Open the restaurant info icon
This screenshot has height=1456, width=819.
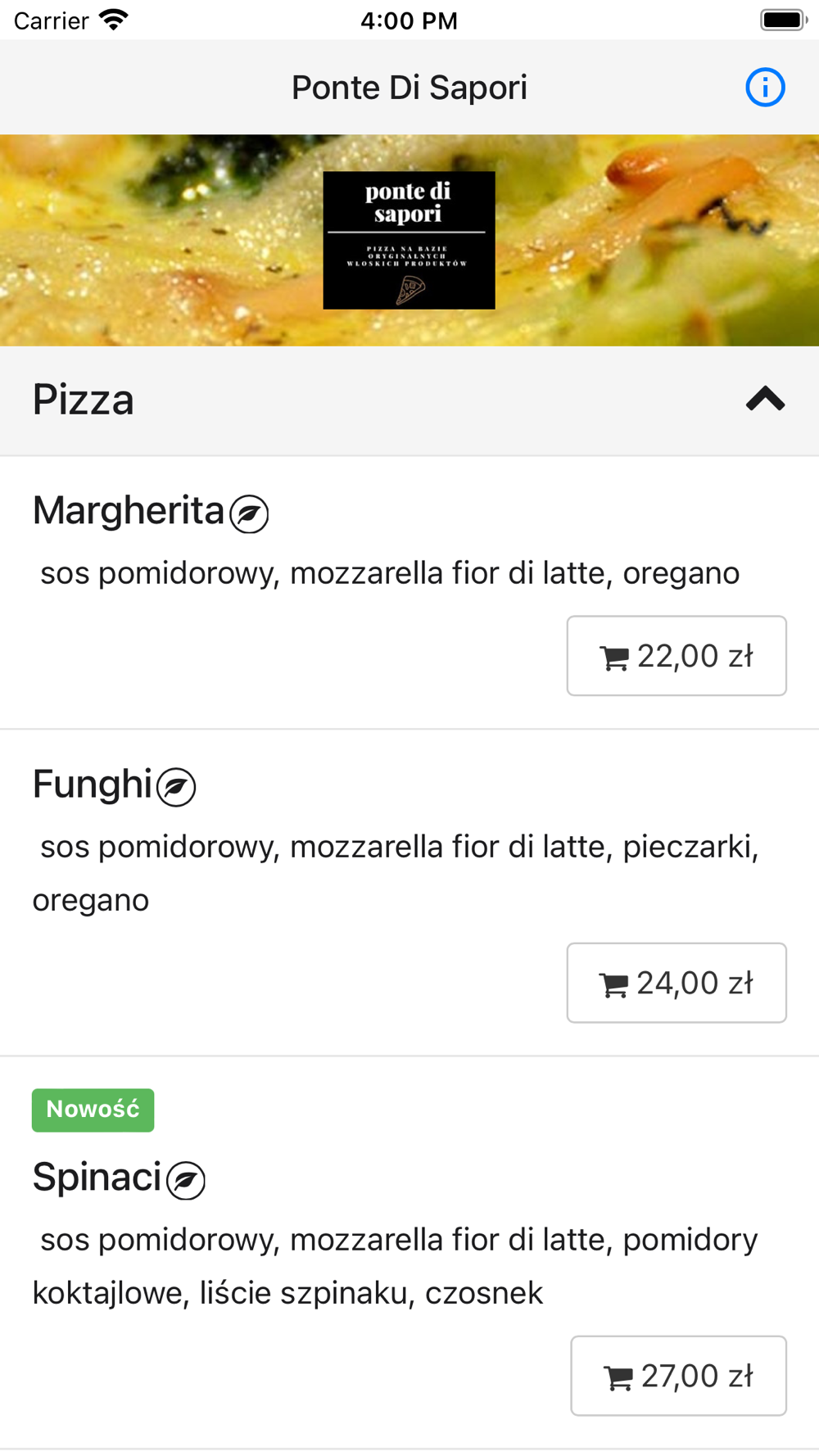[x=765, y=88]
